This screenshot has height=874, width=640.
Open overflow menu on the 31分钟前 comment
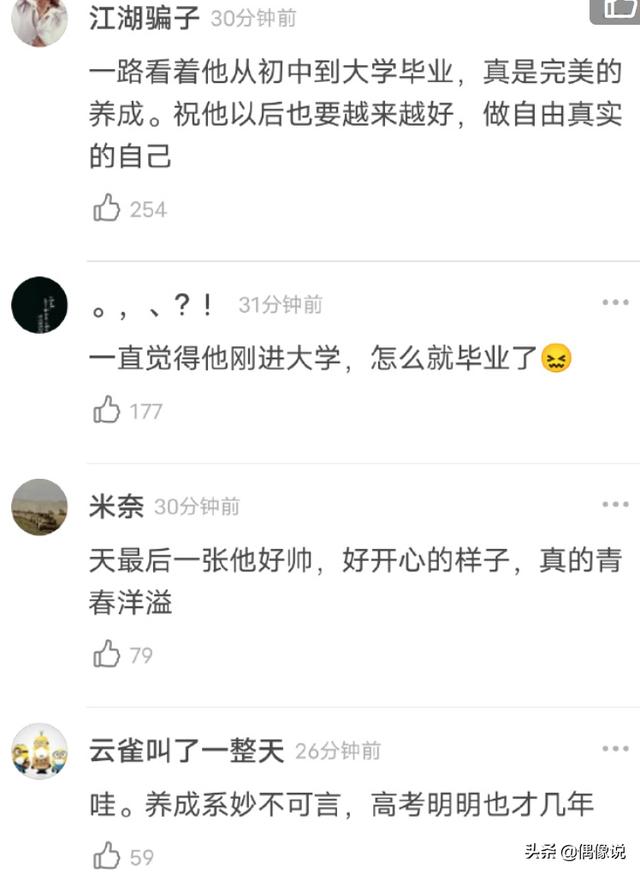point(615,303)
